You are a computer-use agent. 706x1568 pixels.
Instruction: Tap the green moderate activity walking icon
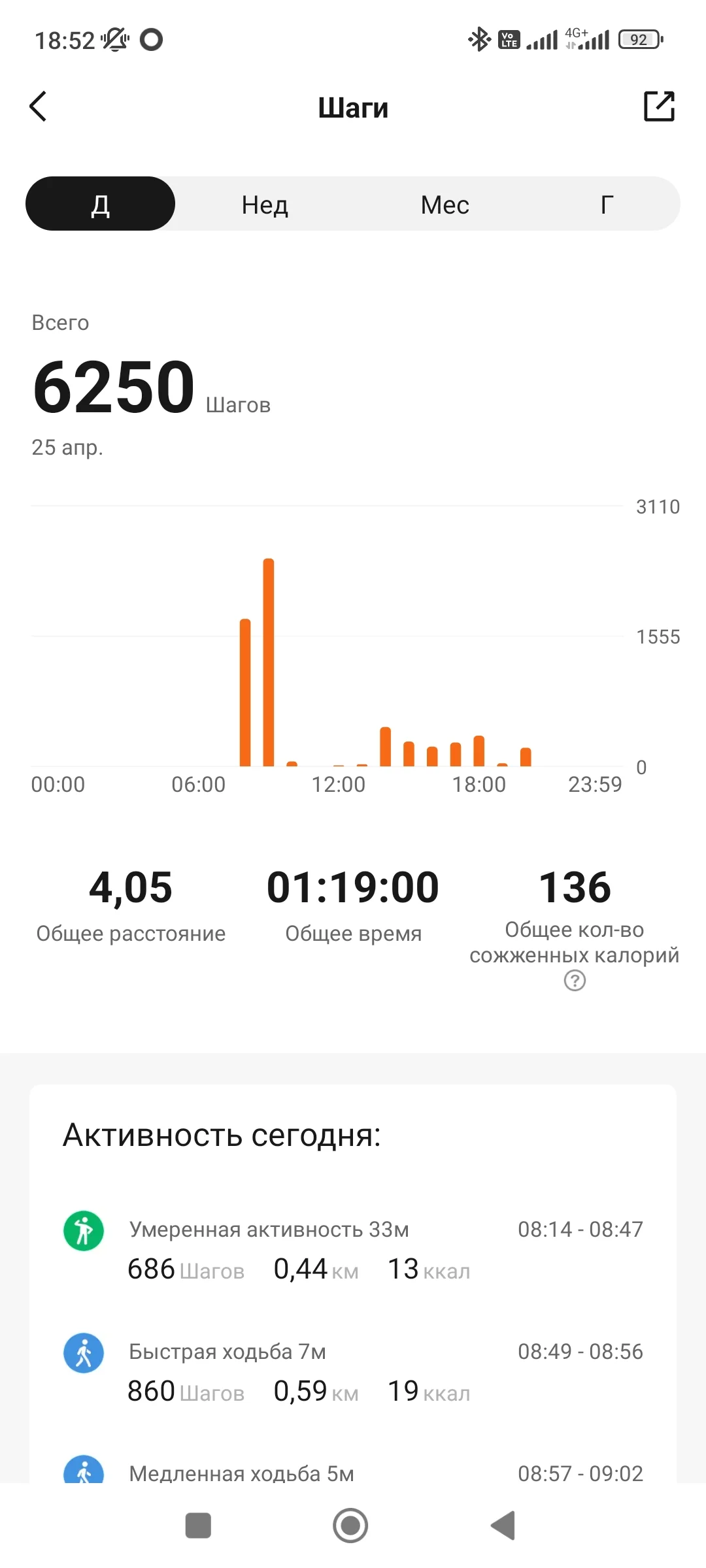coord(83,1229)
